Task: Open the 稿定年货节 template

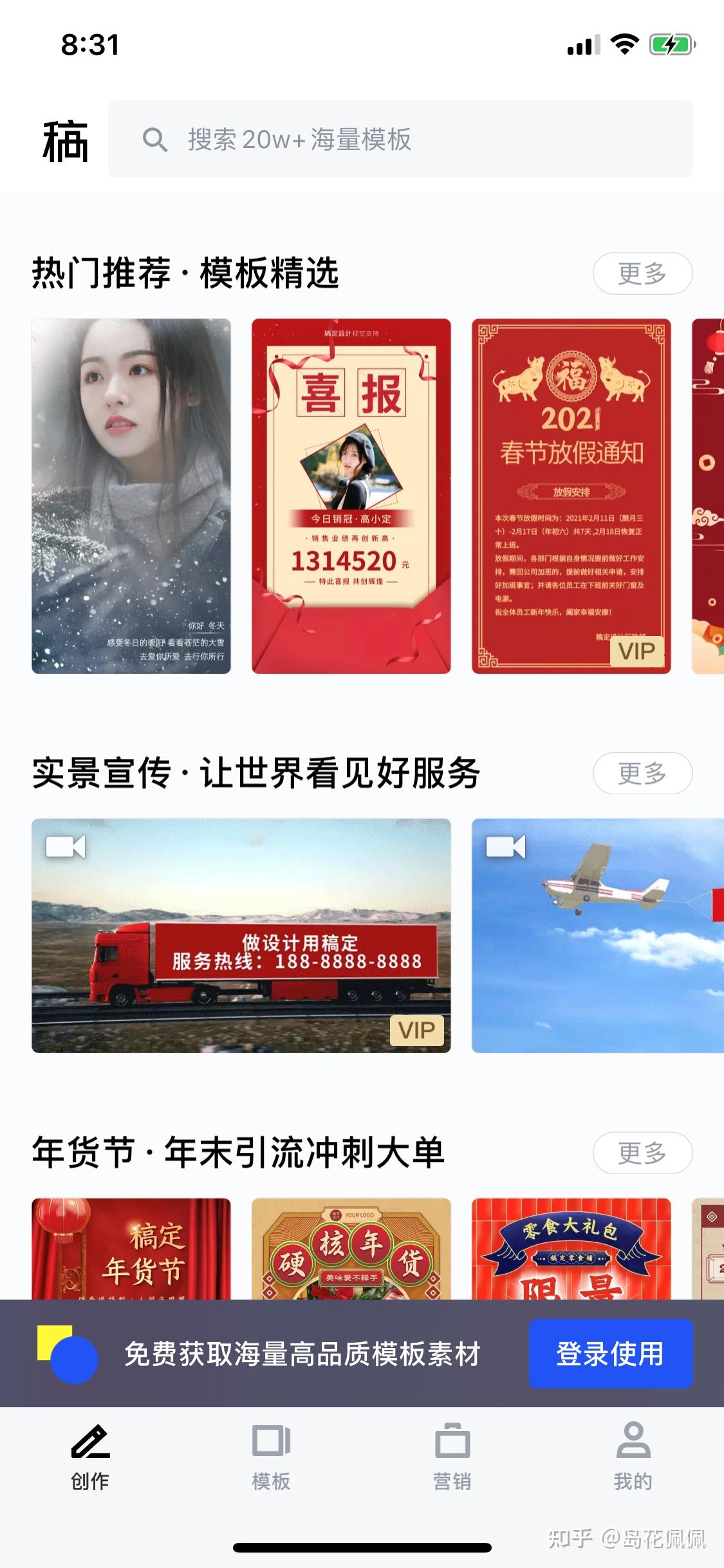Action: 131,1248
